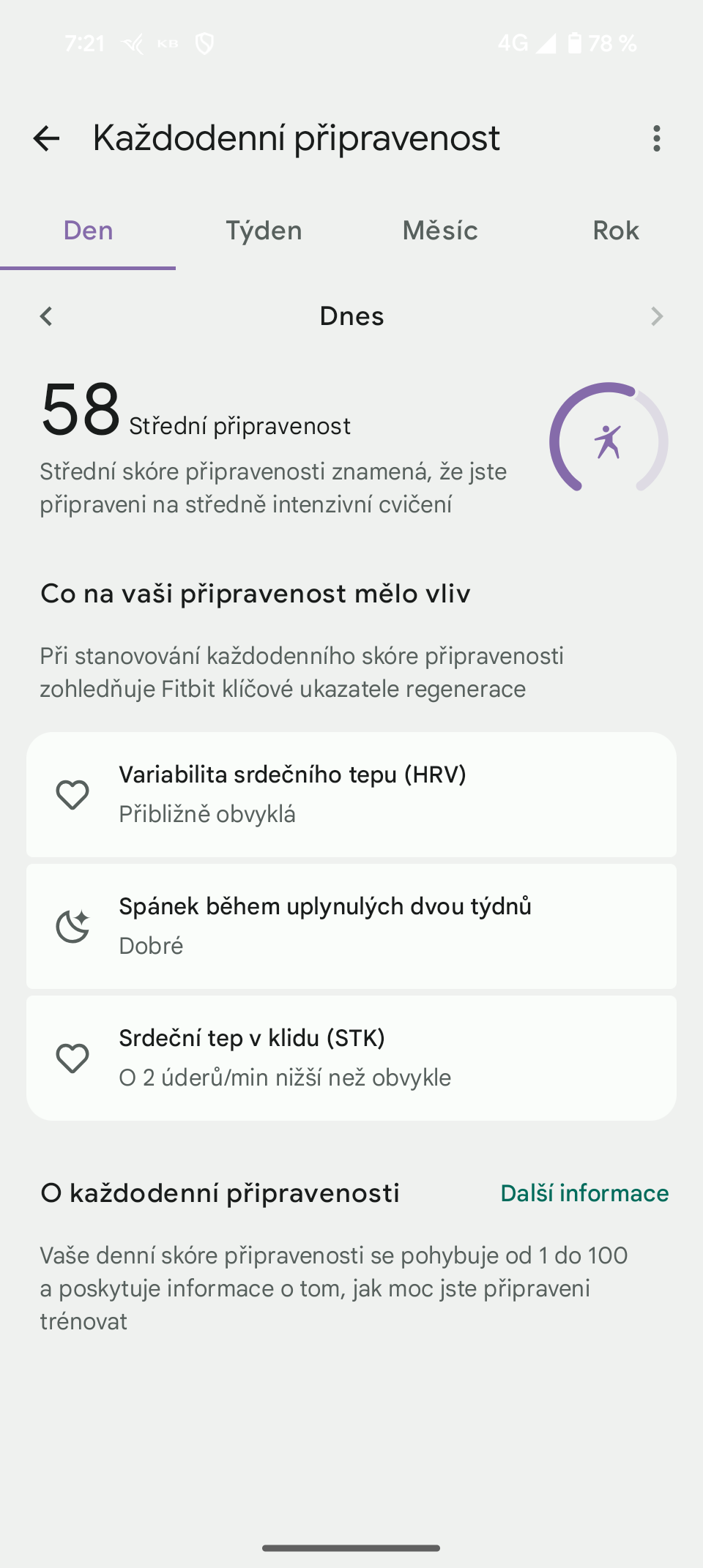Switch to the Rok view
The height and width of the screenshot is (1568, 703).
615,231
